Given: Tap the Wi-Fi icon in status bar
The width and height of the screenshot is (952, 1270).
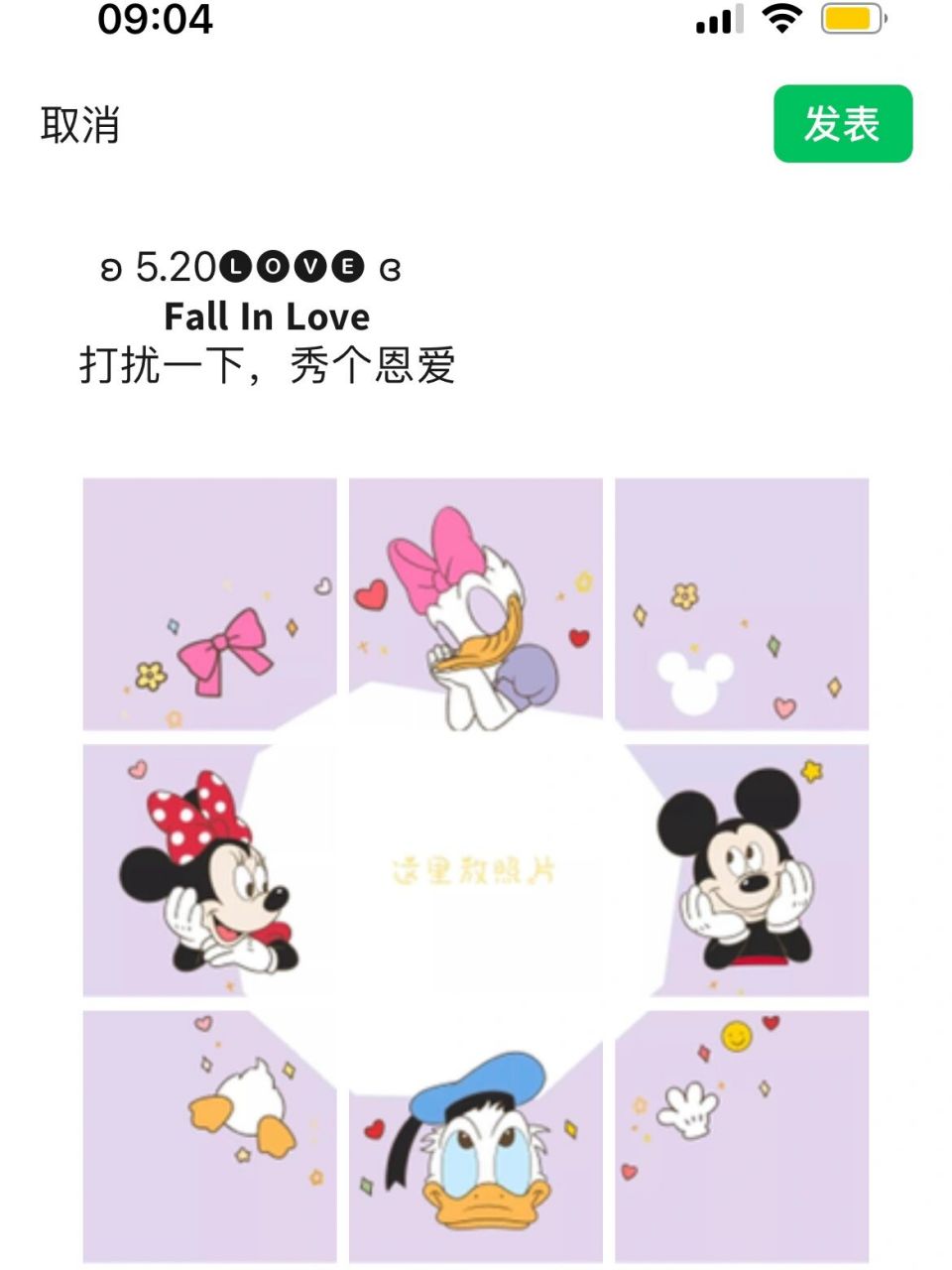Looking at the screenshot, I should pos(783,18).
